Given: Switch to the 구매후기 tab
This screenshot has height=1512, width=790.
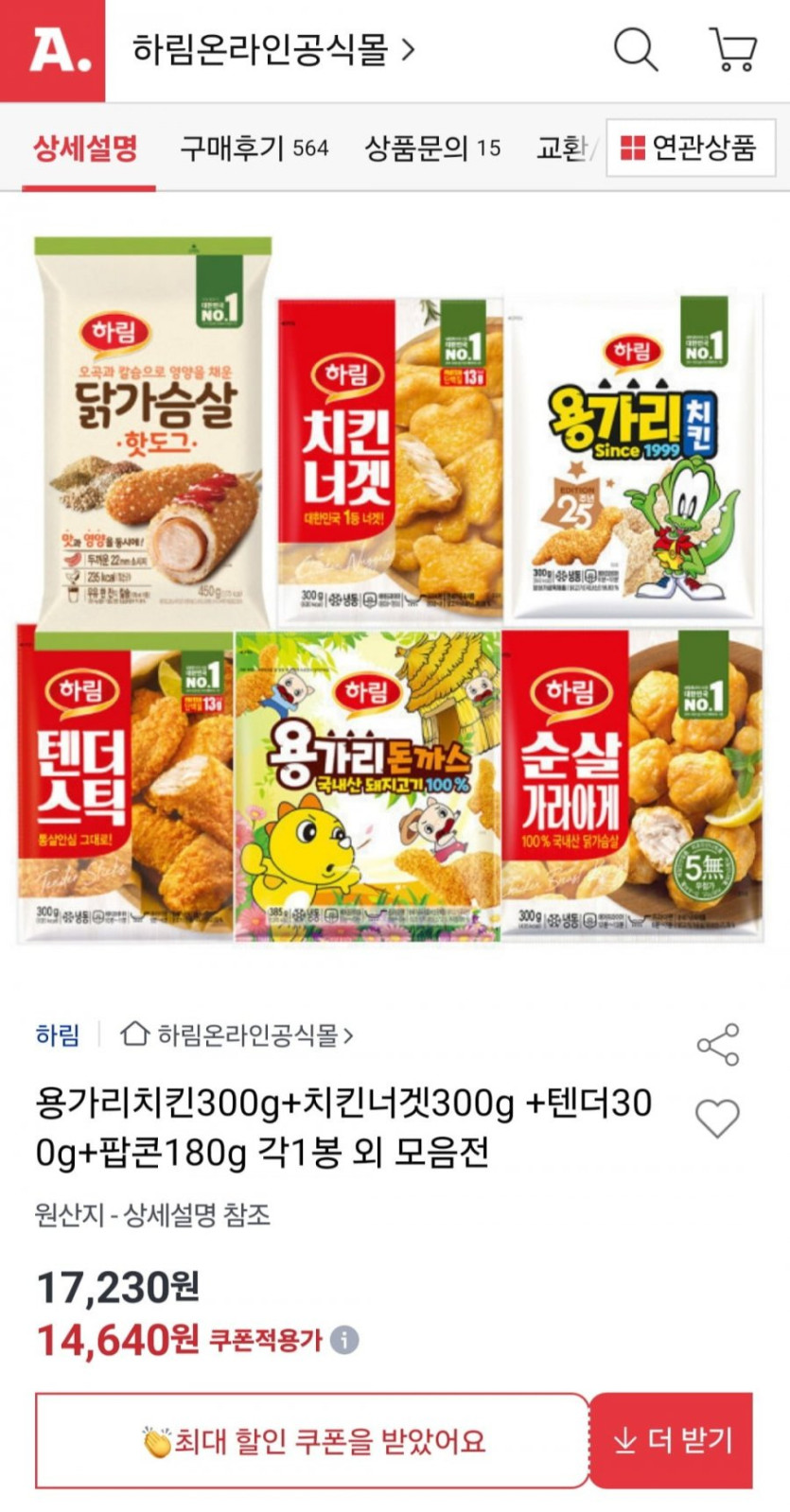Looking at the screenshot, I should pyautogui.click(x=254, y=148).
